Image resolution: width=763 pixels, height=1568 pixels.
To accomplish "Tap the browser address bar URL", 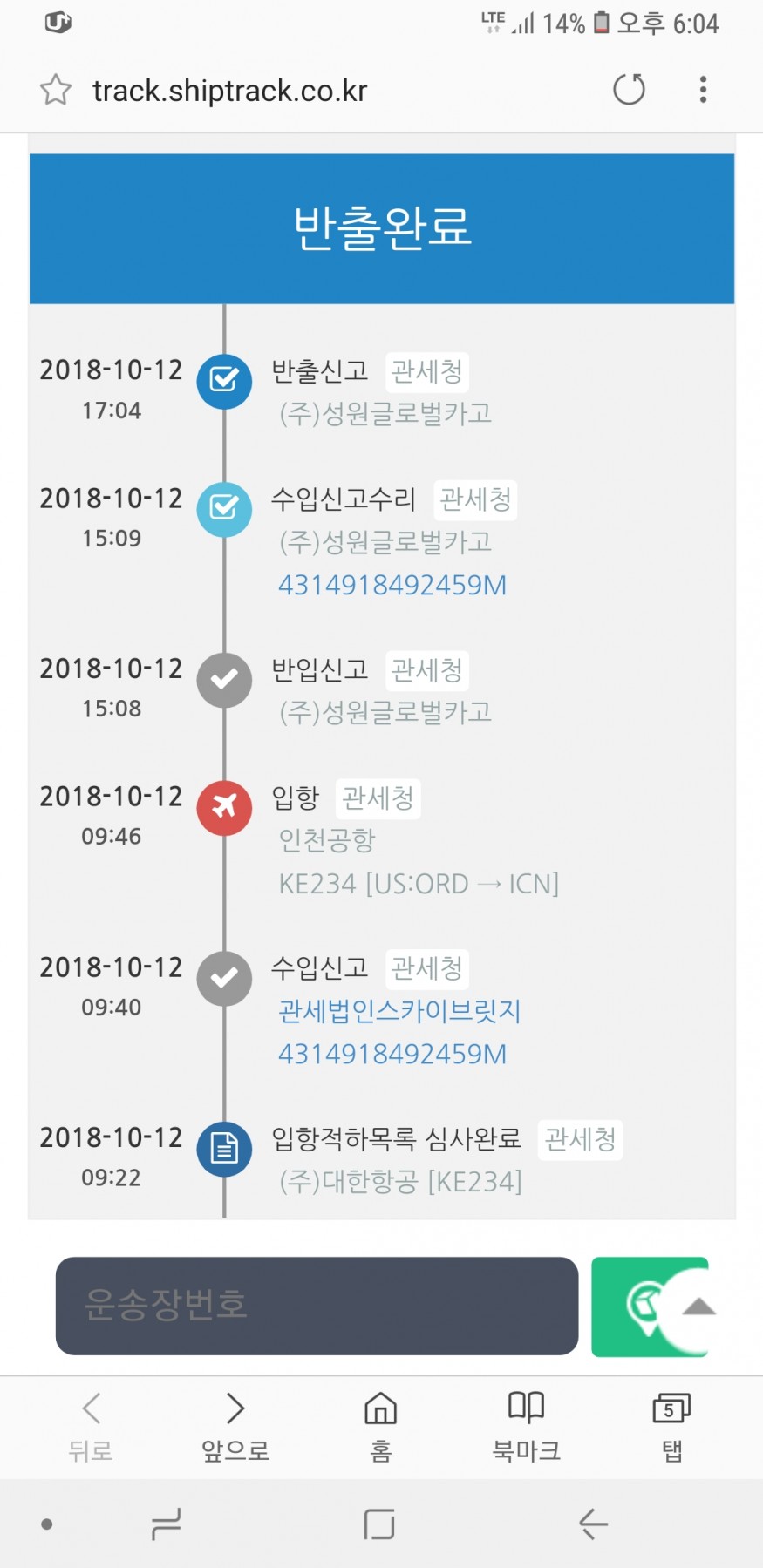I will (x=230, y=91).
